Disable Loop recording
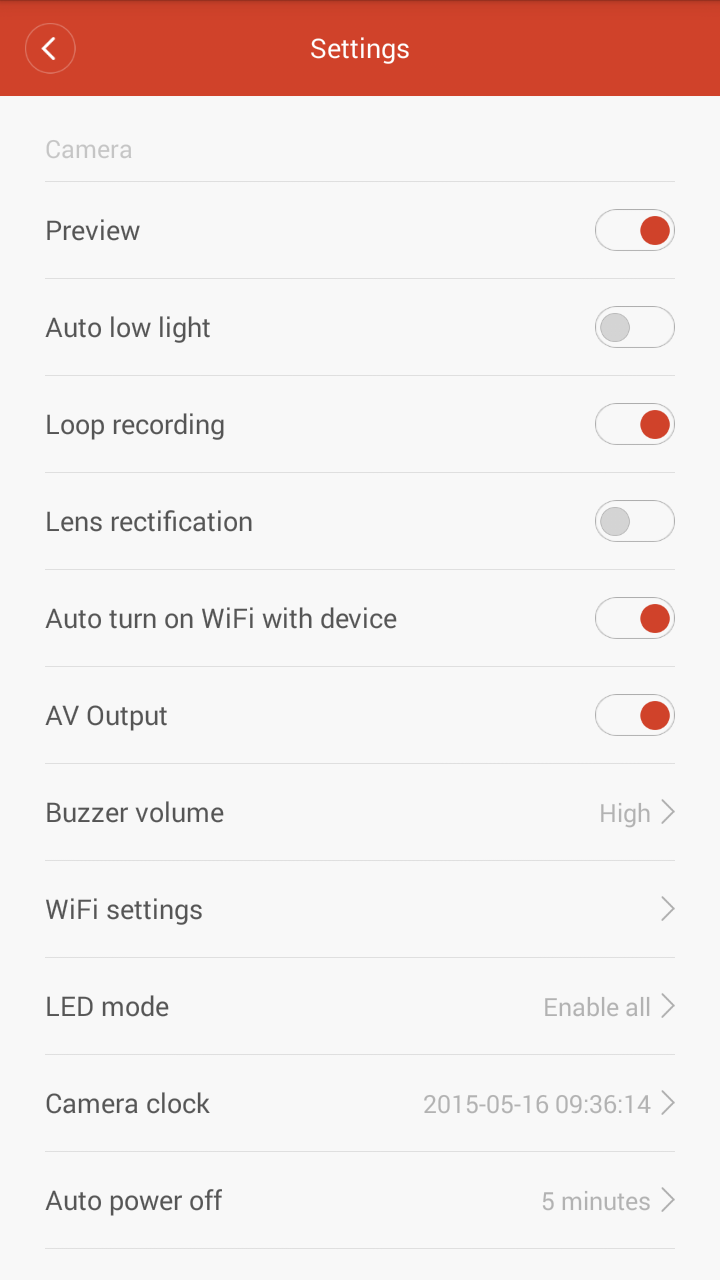 point(634,425)
